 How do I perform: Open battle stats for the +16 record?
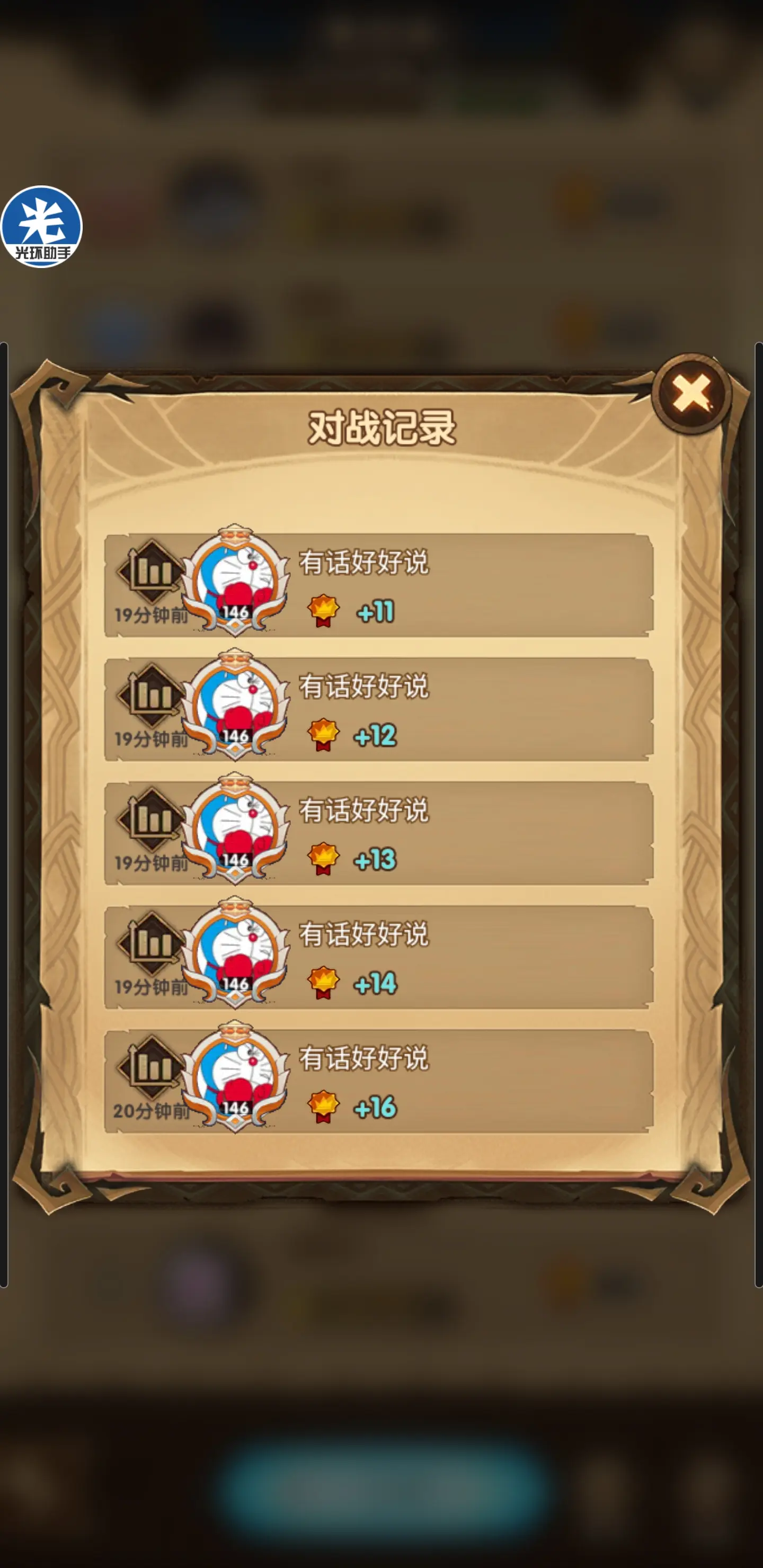(152, 1067)
